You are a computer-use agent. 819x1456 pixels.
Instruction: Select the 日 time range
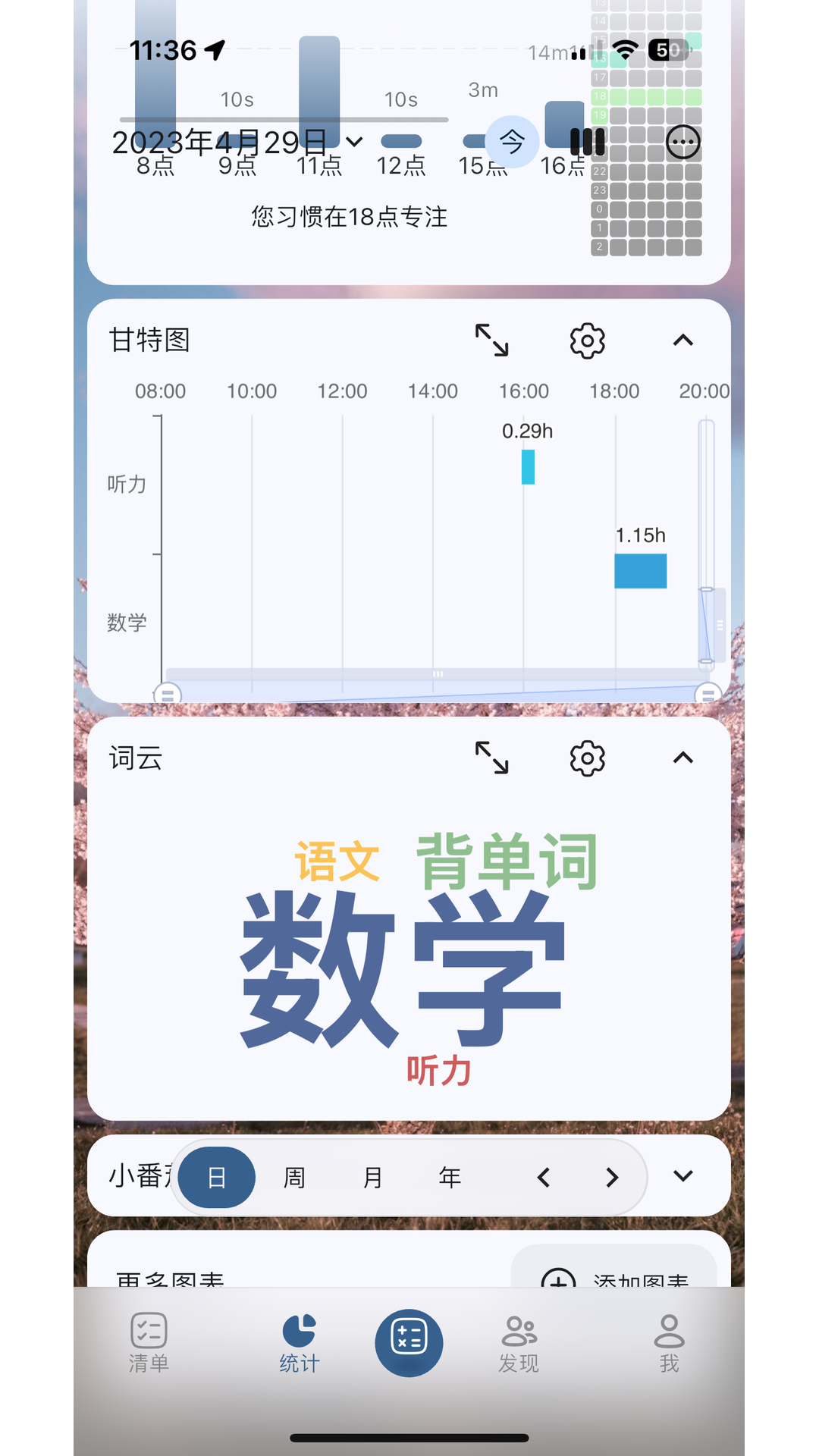pyautogui.click(x=217, y=1178)
